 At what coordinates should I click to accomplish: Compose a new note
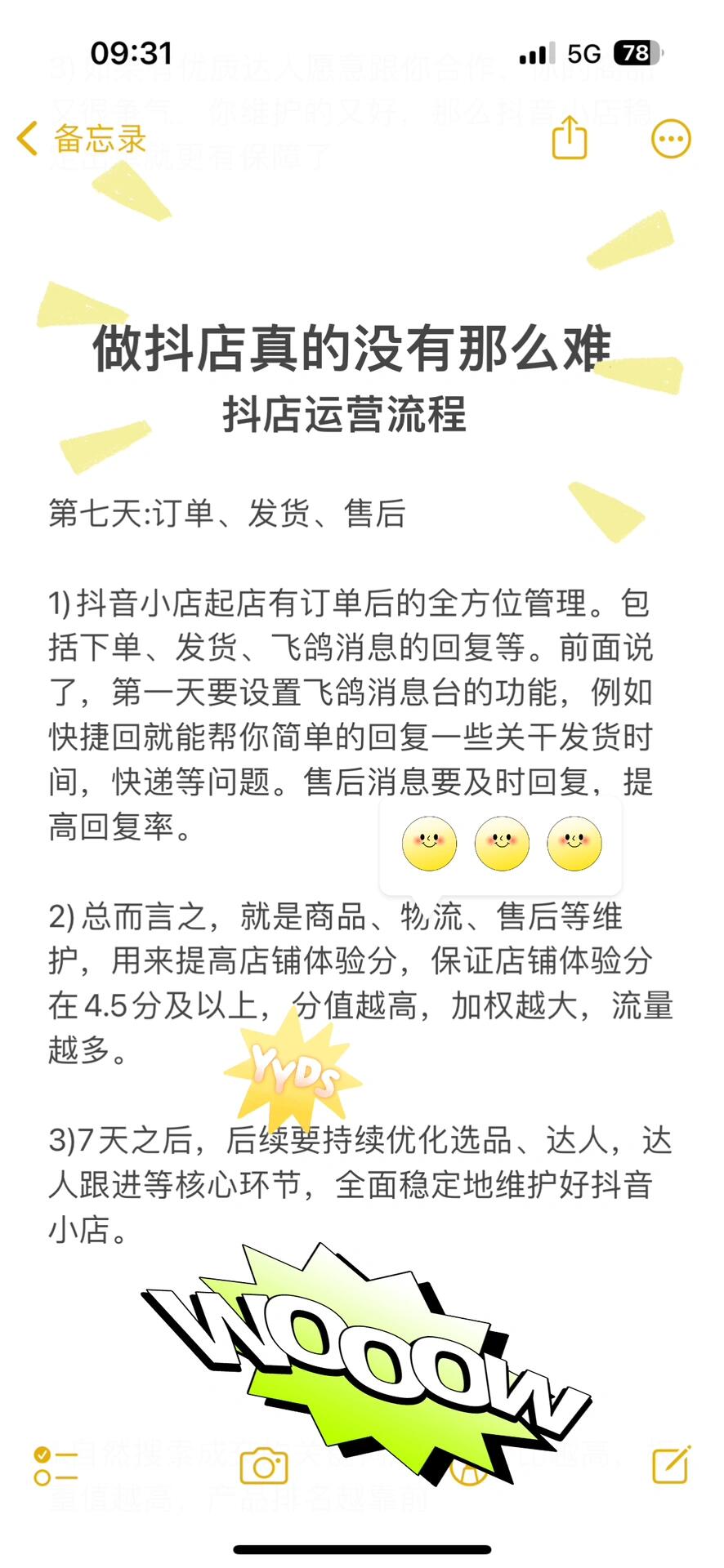pos(671,1464)
